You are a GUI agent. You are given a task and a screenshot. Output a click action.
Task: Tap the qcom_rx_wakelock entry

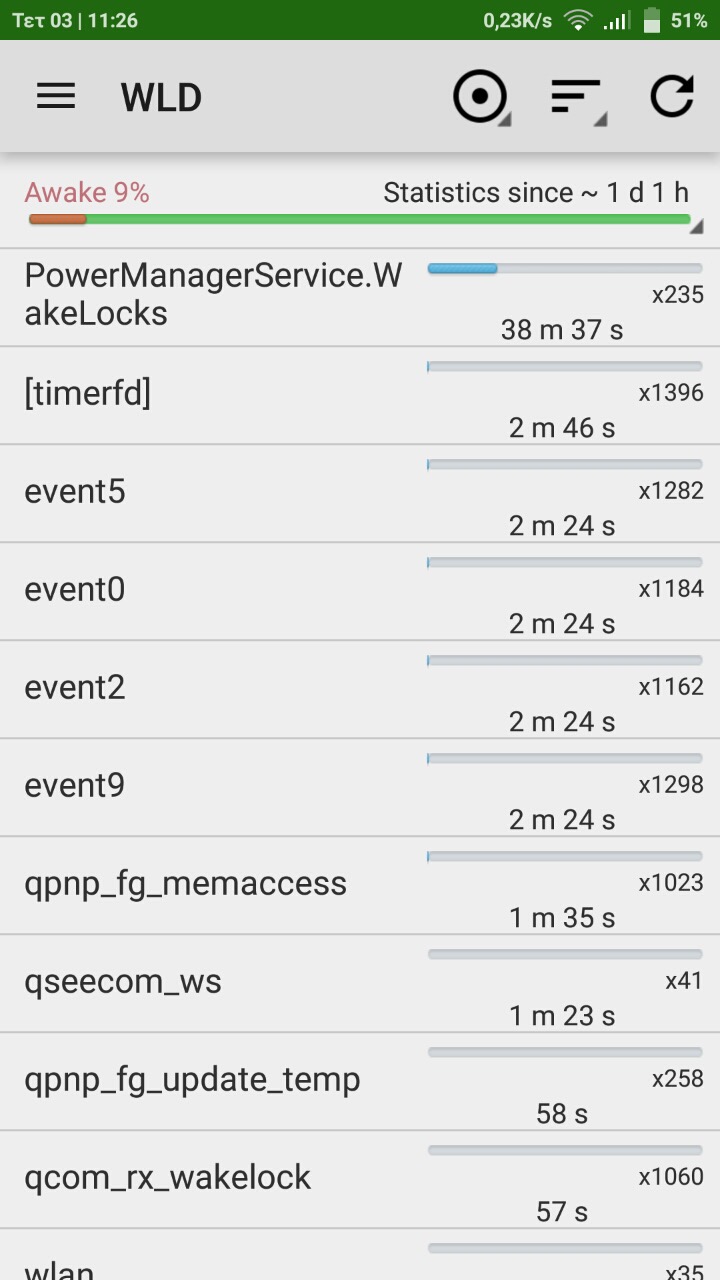360,1179
